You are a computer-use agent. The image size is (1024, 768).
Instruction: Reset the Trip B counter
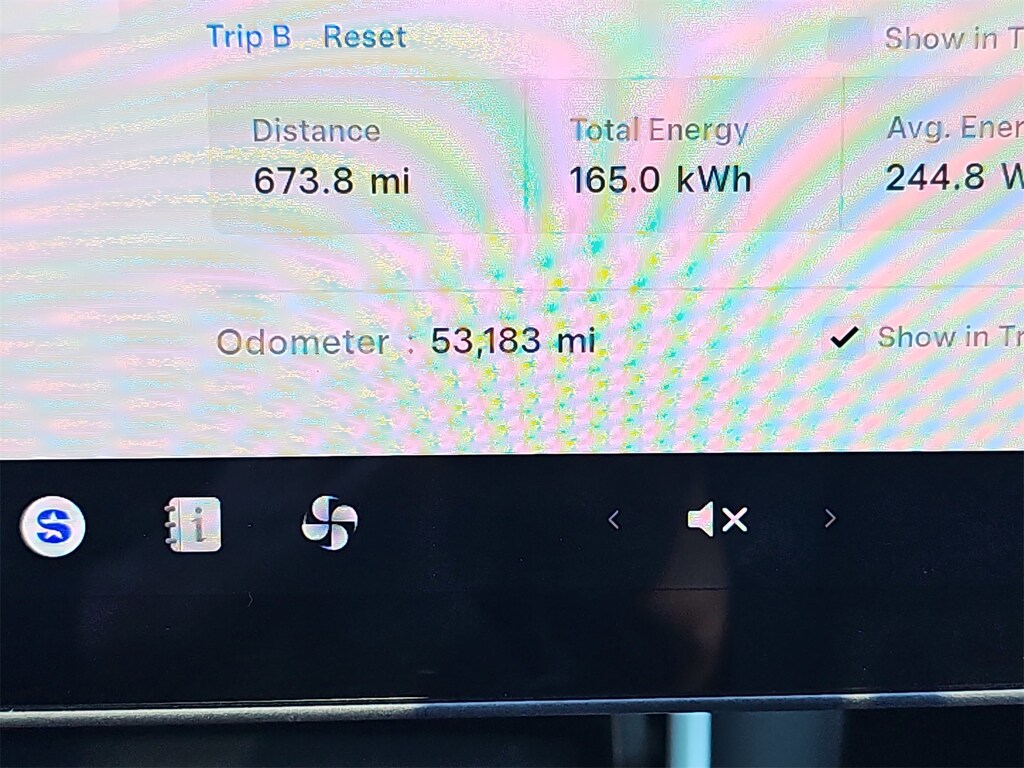pyautogui.click(x=365, y=37)
